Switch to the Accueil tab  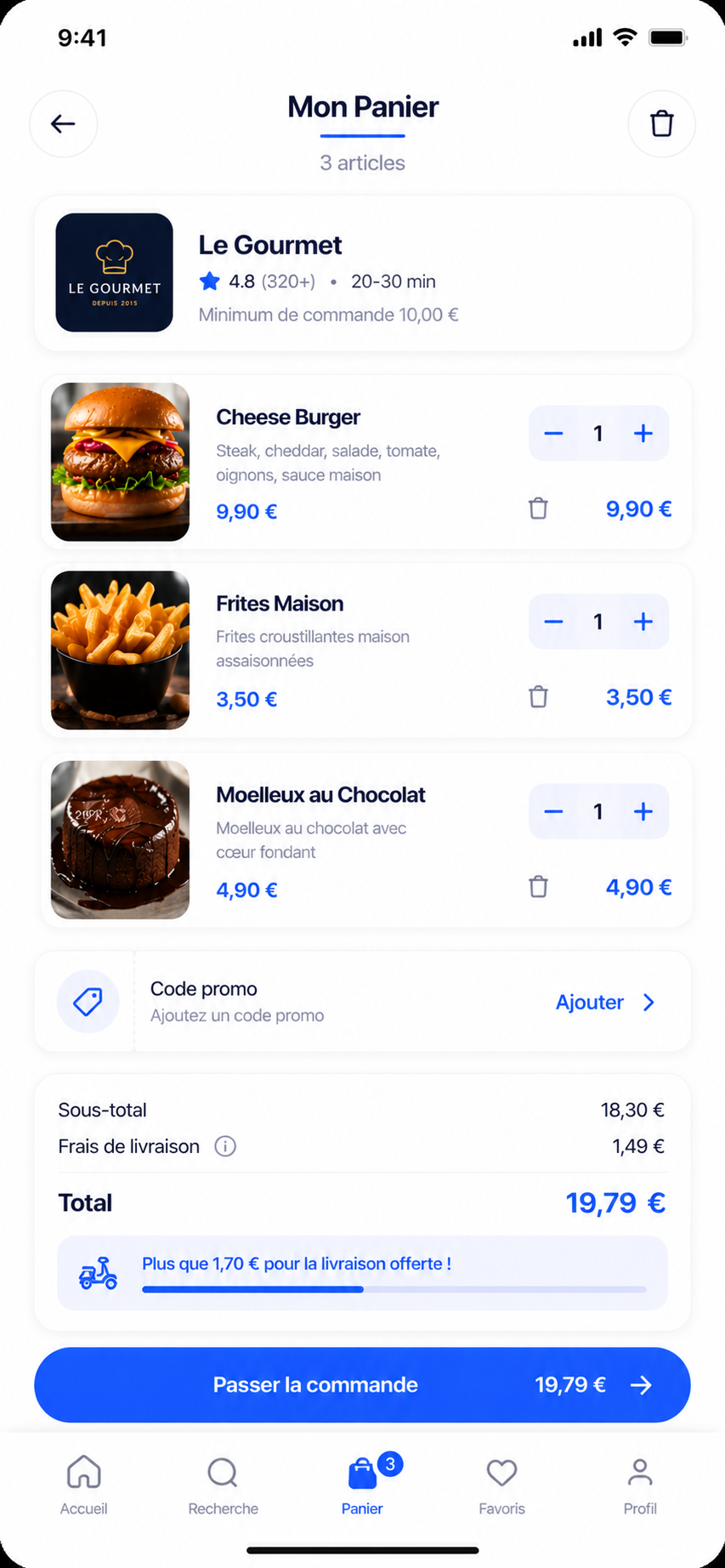(83, 1486)
